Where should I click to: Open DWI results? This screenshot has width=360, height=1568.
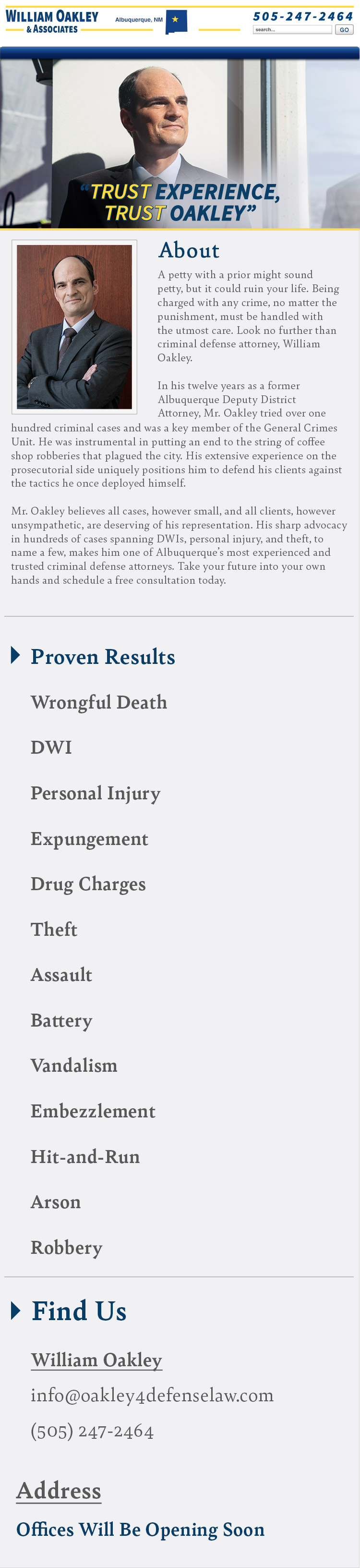click(x=51, y=747)
